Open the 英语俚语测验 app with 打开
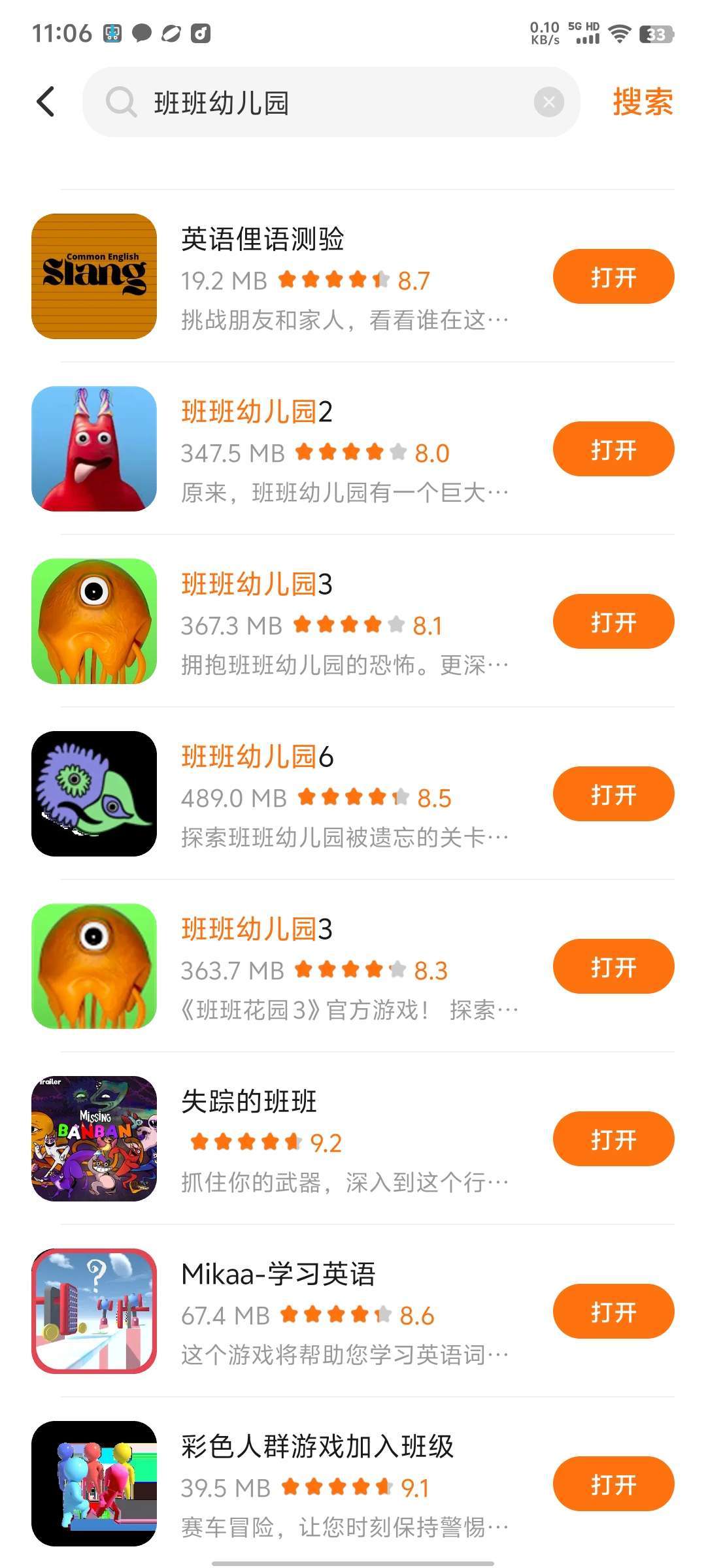This screenshot has height=1568, width=706. pos(613,276)
